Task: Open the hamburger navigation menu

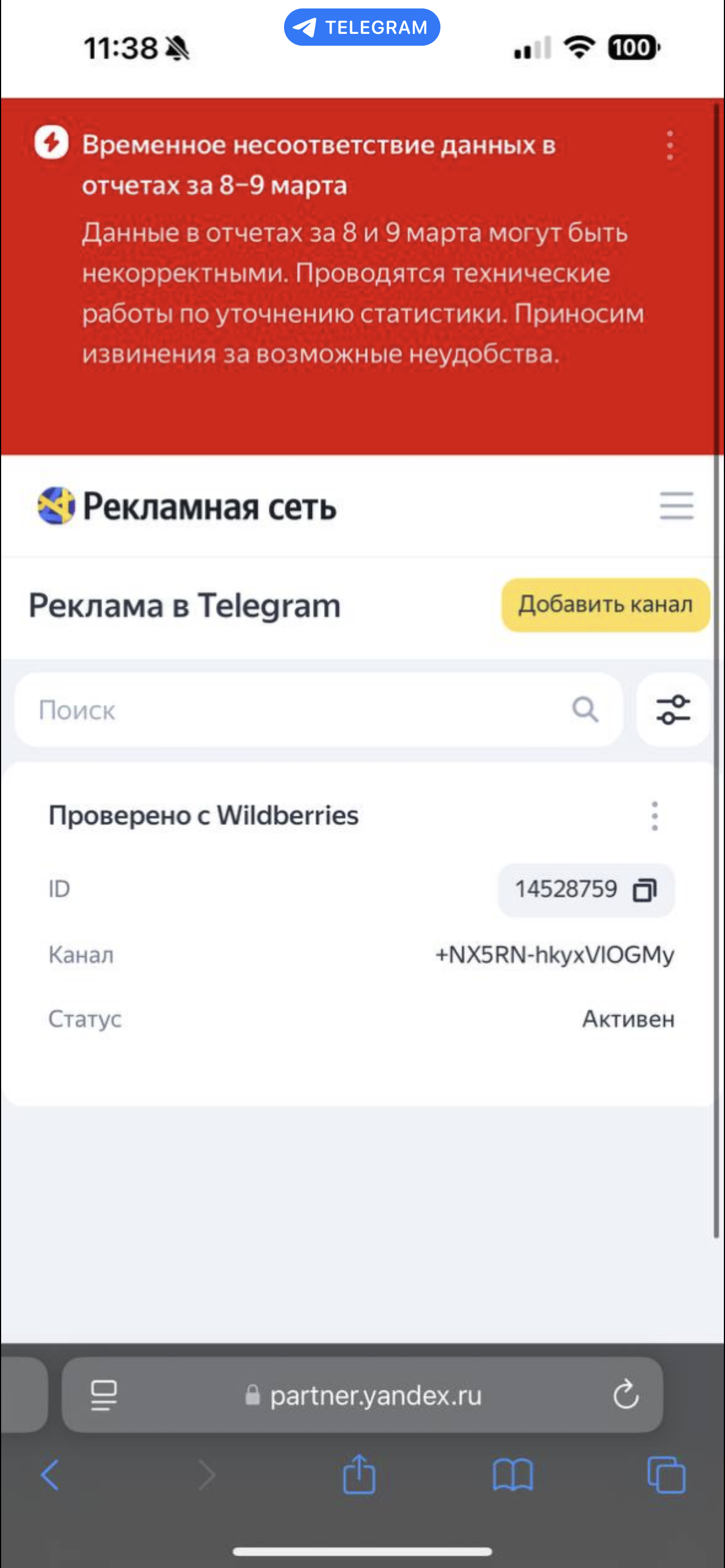Action: tap(676, 506)
